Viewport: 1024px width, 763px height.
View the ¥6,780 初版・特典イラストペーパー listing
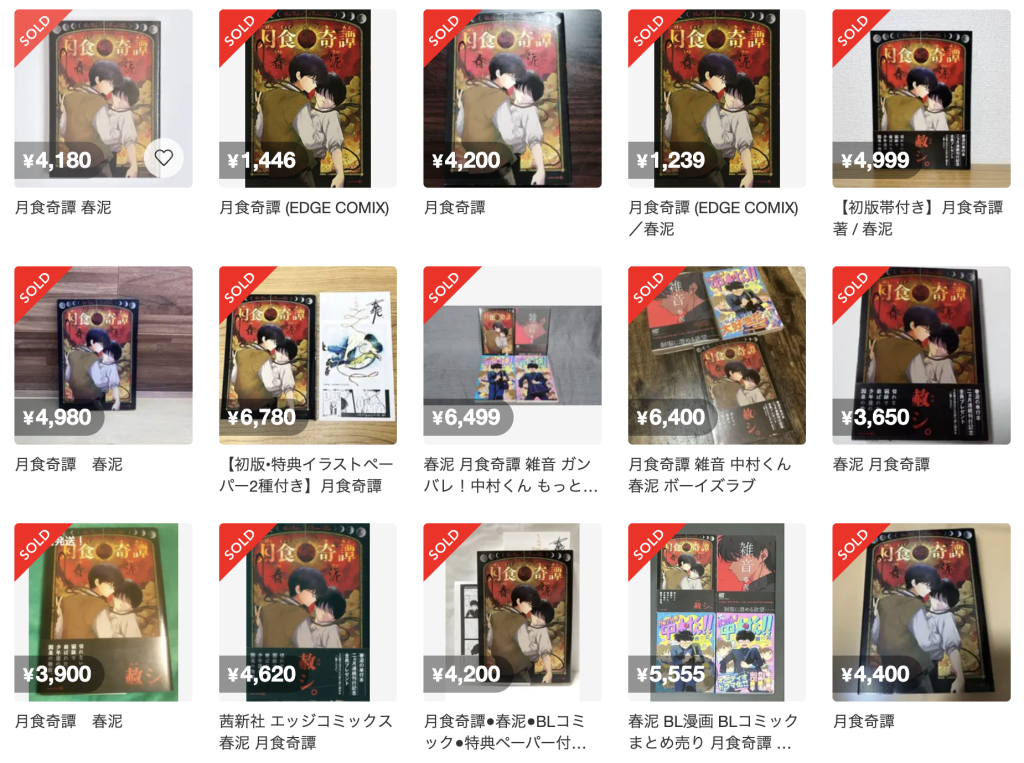click(307, 355)
